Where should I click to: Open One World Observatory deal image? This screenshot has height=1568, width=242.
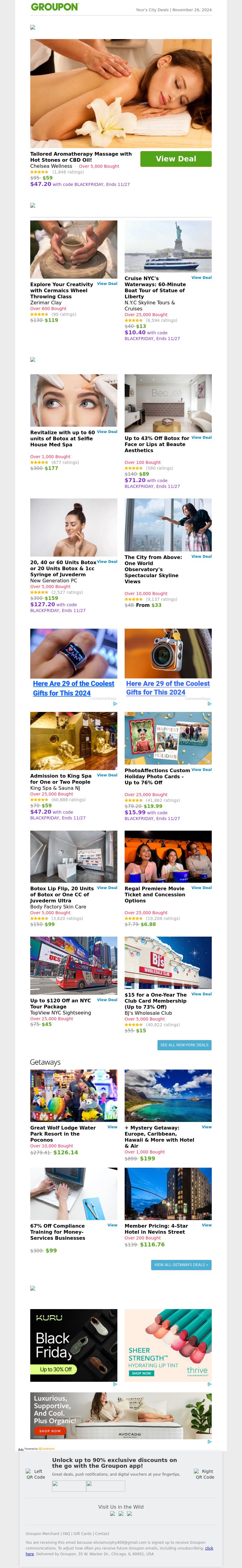168,525
